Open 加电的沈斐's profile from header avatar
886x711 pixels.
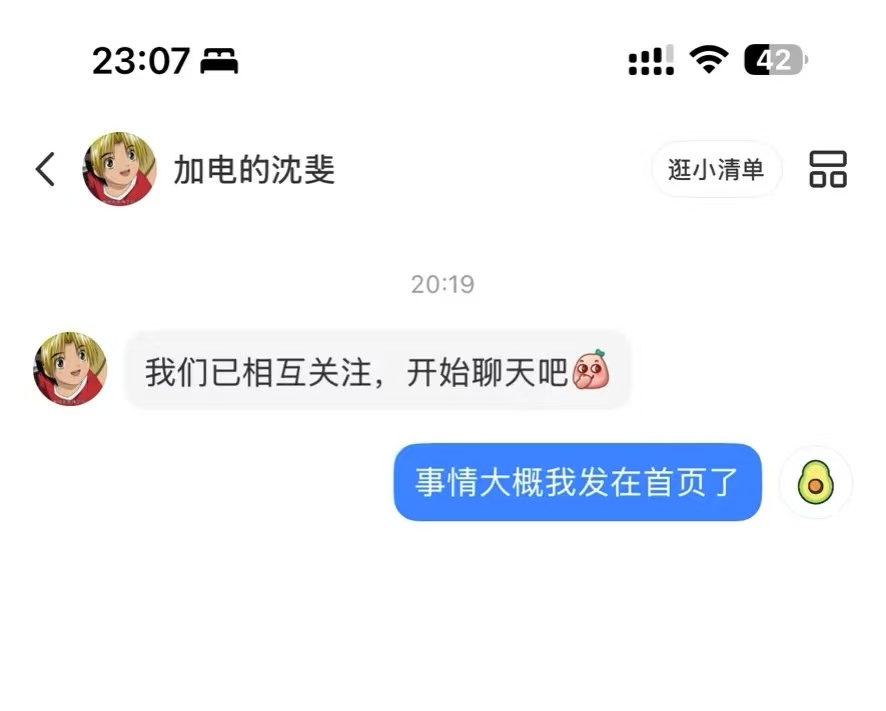coord(120,169)
